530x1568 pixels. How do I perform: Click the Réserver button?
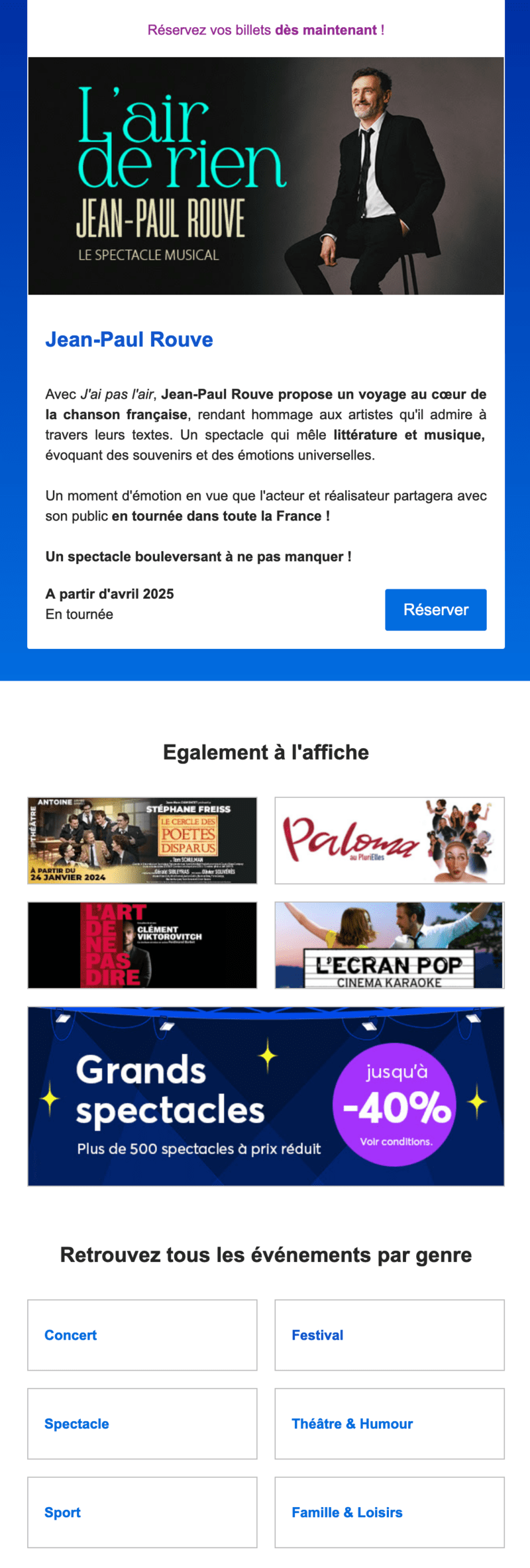click(x=435, y=610)
